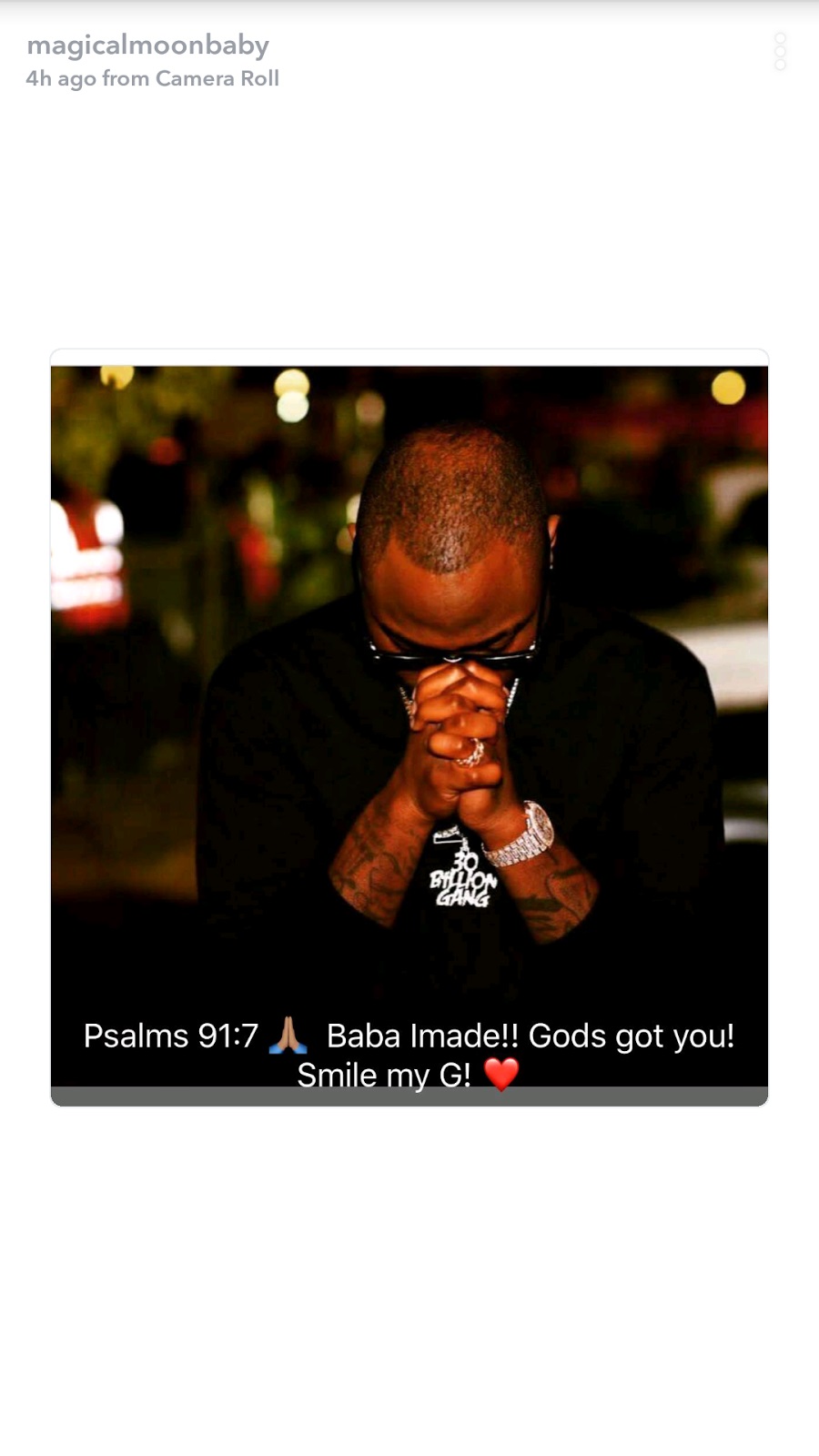Open magicalmoonbaby's profile from username
Screen dimensions: 819x1456
[x=148, y=45]
